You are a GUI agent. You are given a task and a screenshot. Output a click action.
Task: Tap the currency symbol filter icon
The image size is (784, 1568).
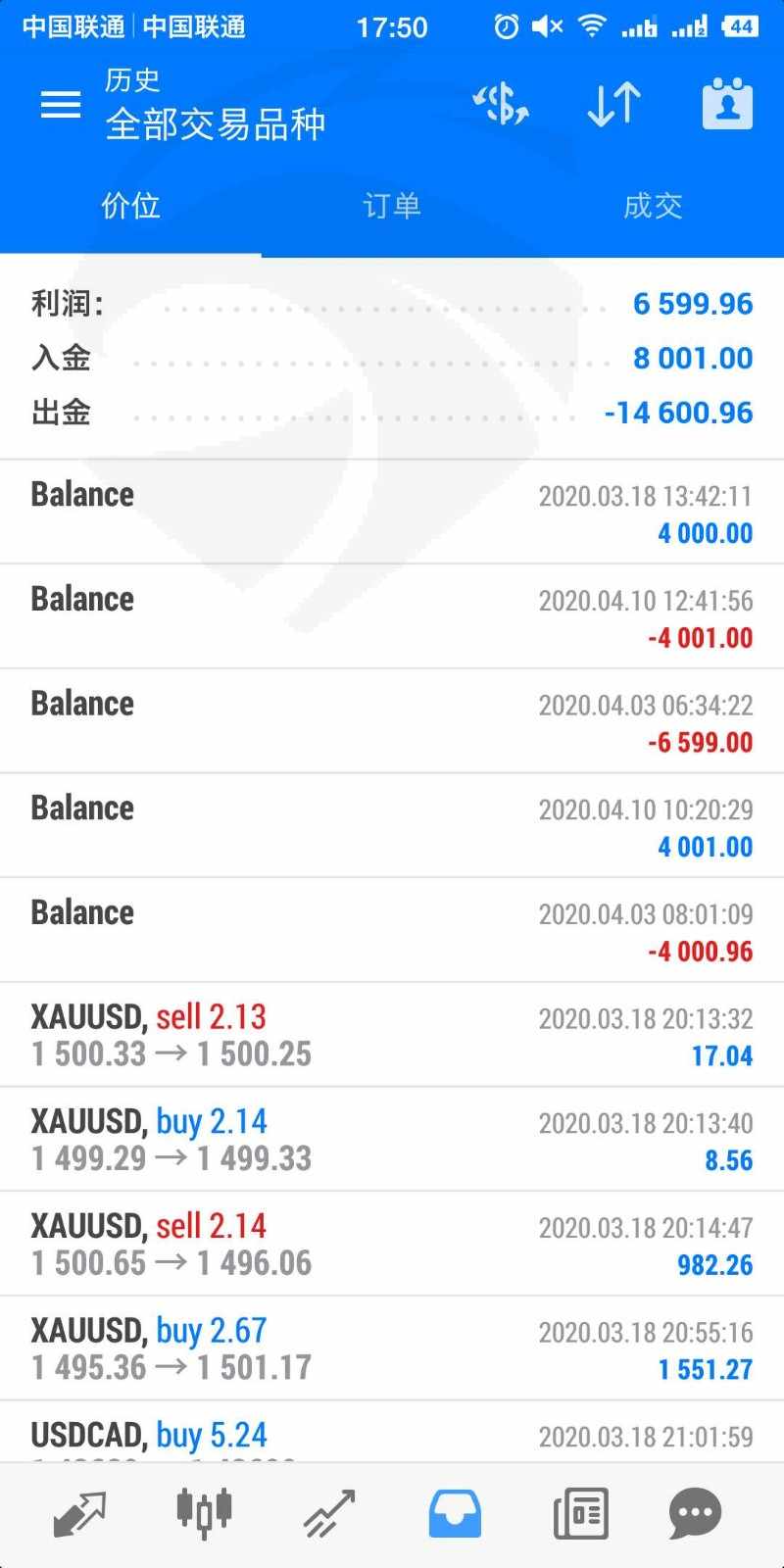[x=501, y=104]
